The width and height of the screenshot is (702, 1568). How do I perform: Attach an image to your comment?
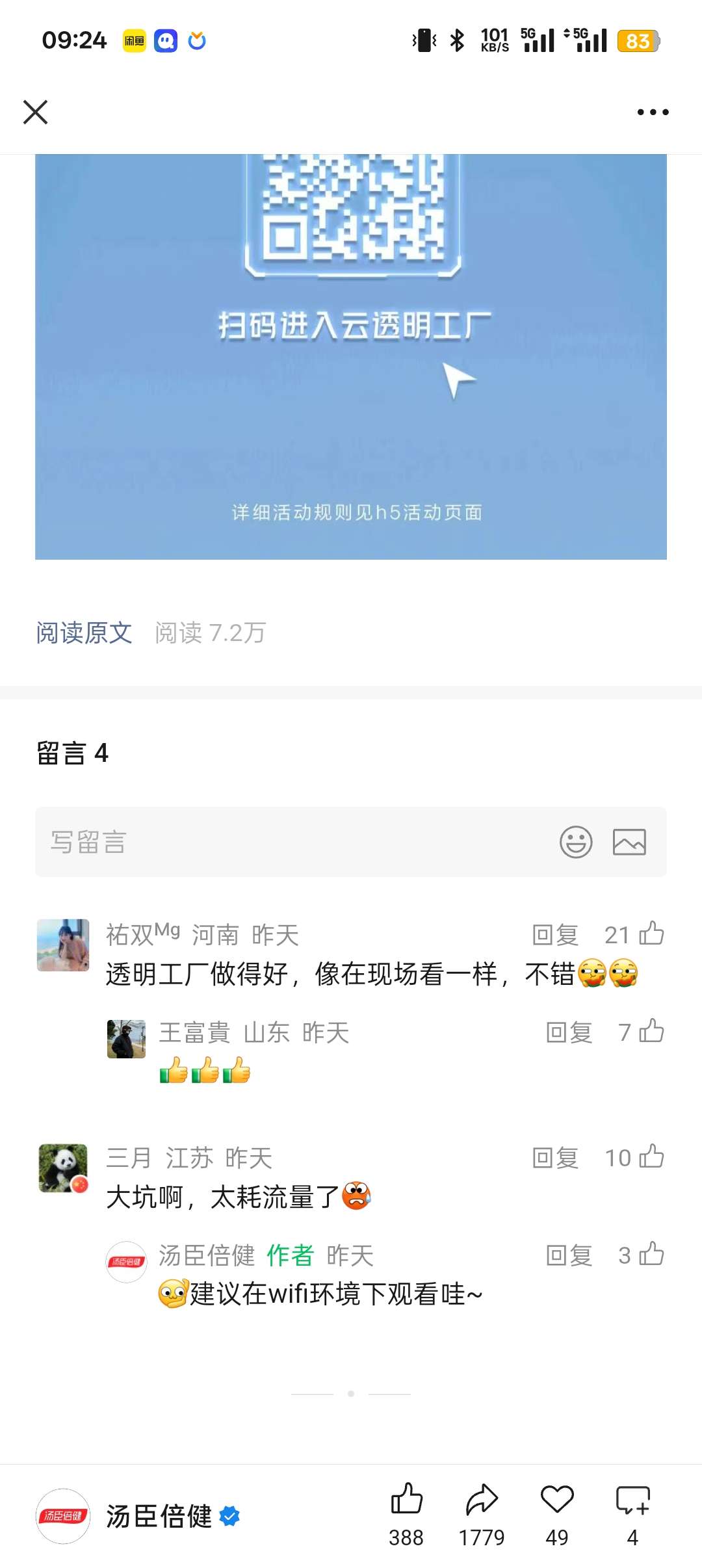(x=629, y=842)
